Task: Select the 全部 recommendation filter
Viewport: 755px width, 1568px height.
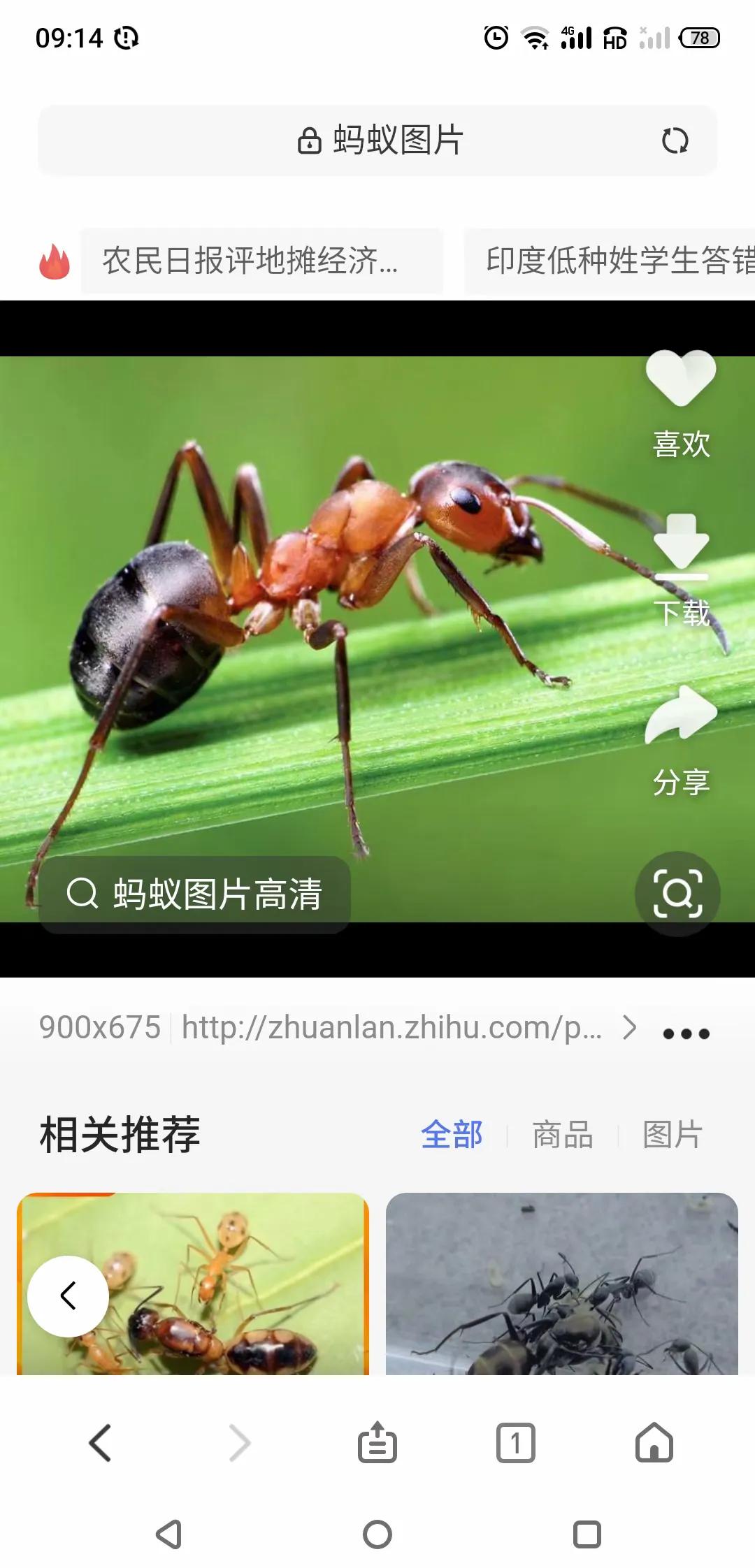Action: point(452,1135)
